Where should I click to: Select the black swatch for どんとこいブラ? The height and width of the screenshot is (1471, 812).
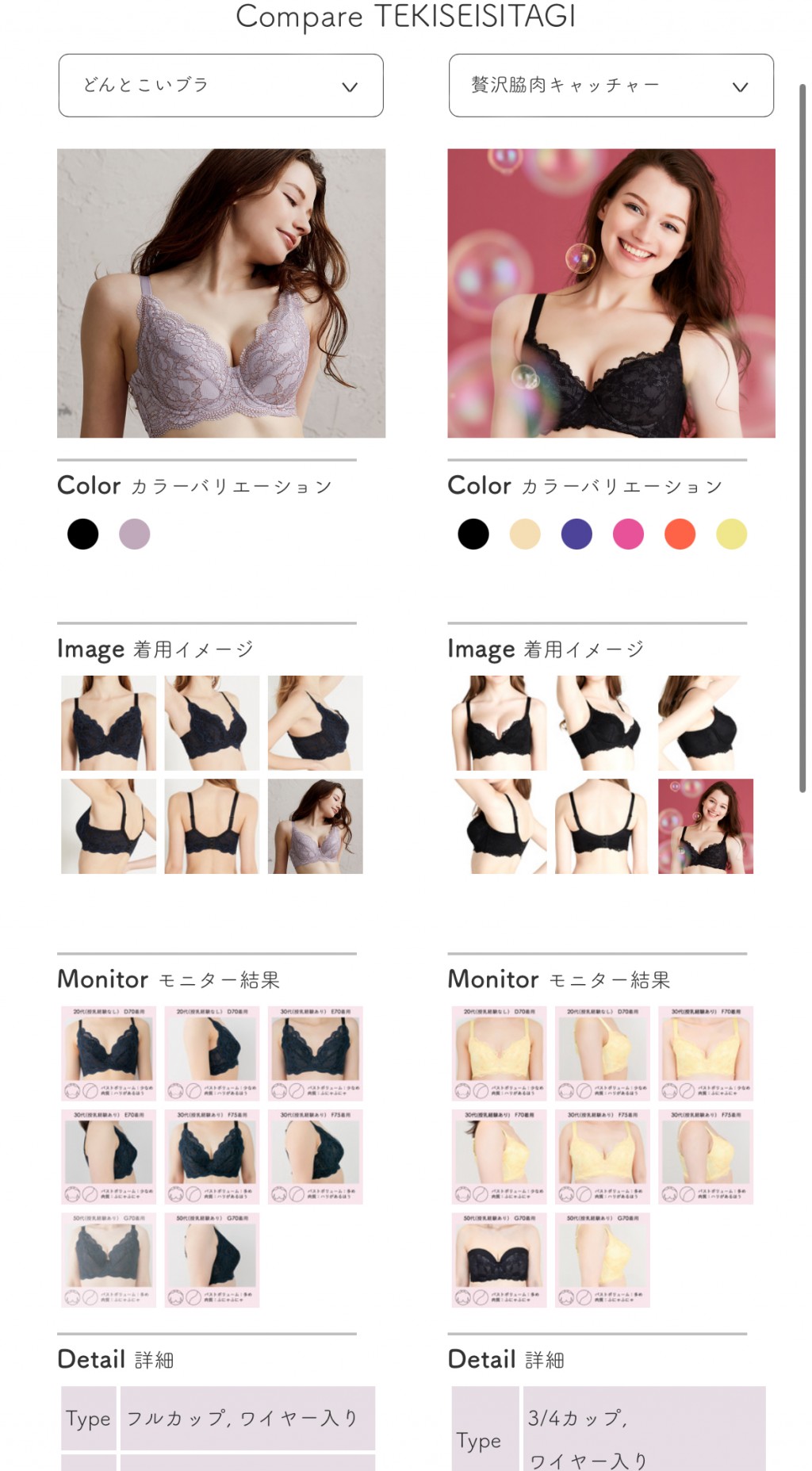click(x=82, y=534)
